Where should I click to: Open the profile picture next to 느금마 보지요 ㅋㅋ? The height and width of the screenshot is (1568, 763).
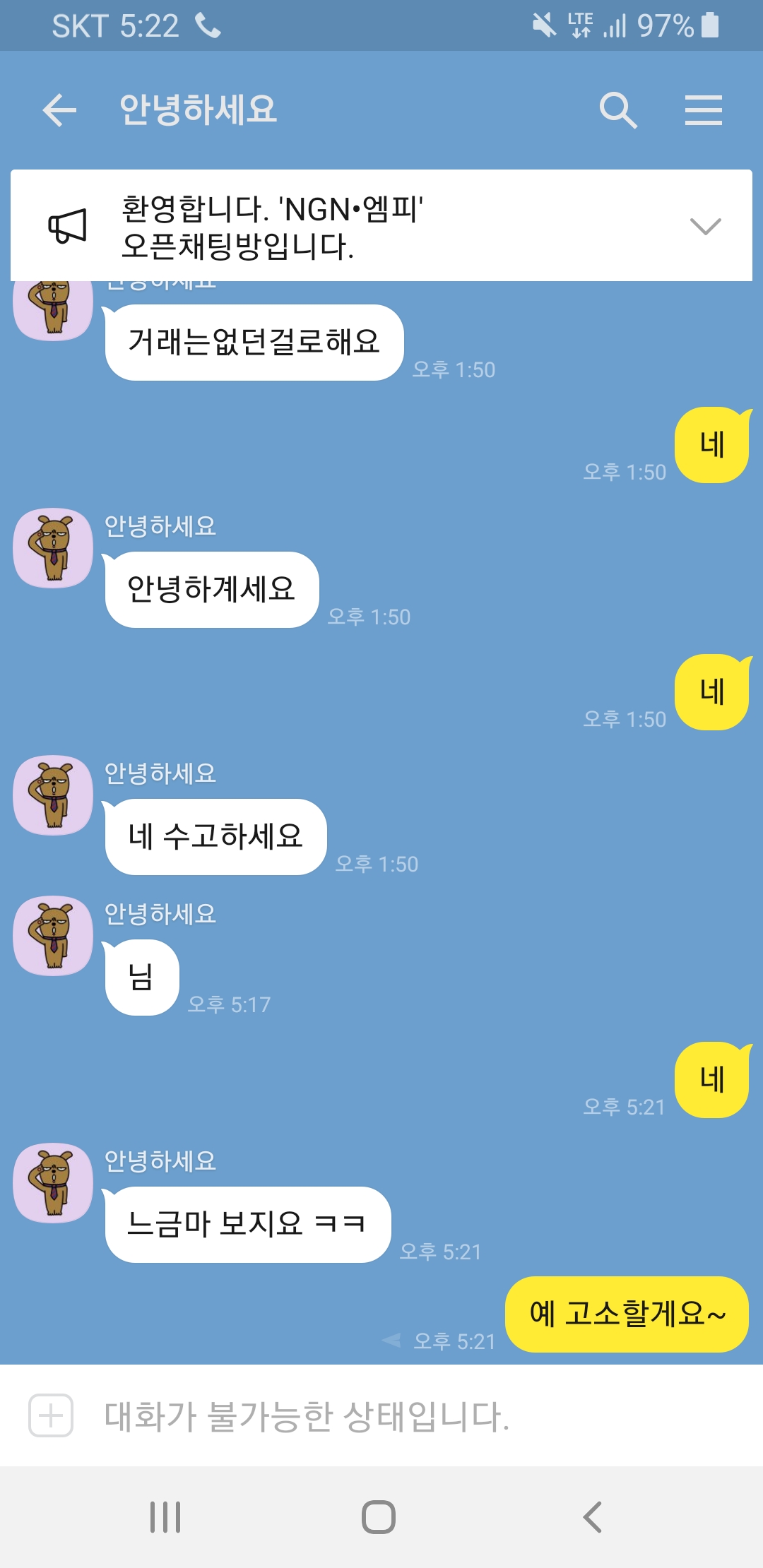54,1183
